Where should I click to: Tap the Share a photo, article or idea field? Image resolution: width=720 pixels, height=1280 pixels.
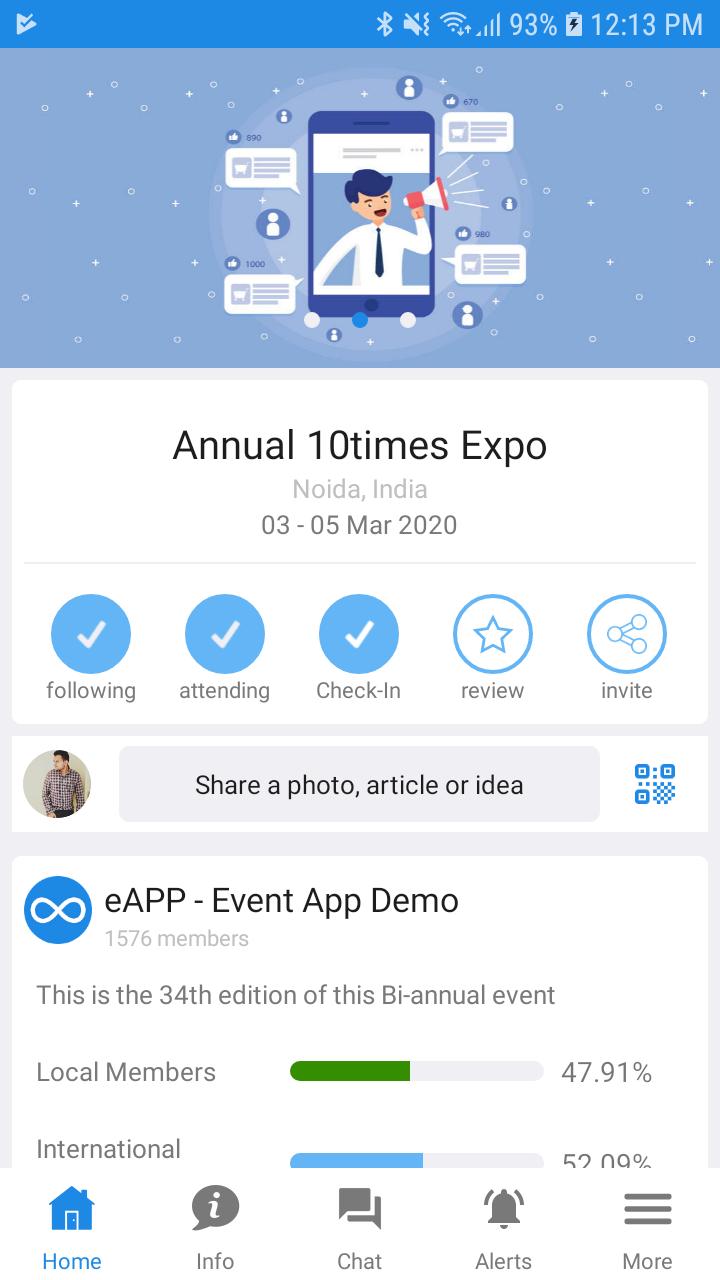click(x=359, y=784)
